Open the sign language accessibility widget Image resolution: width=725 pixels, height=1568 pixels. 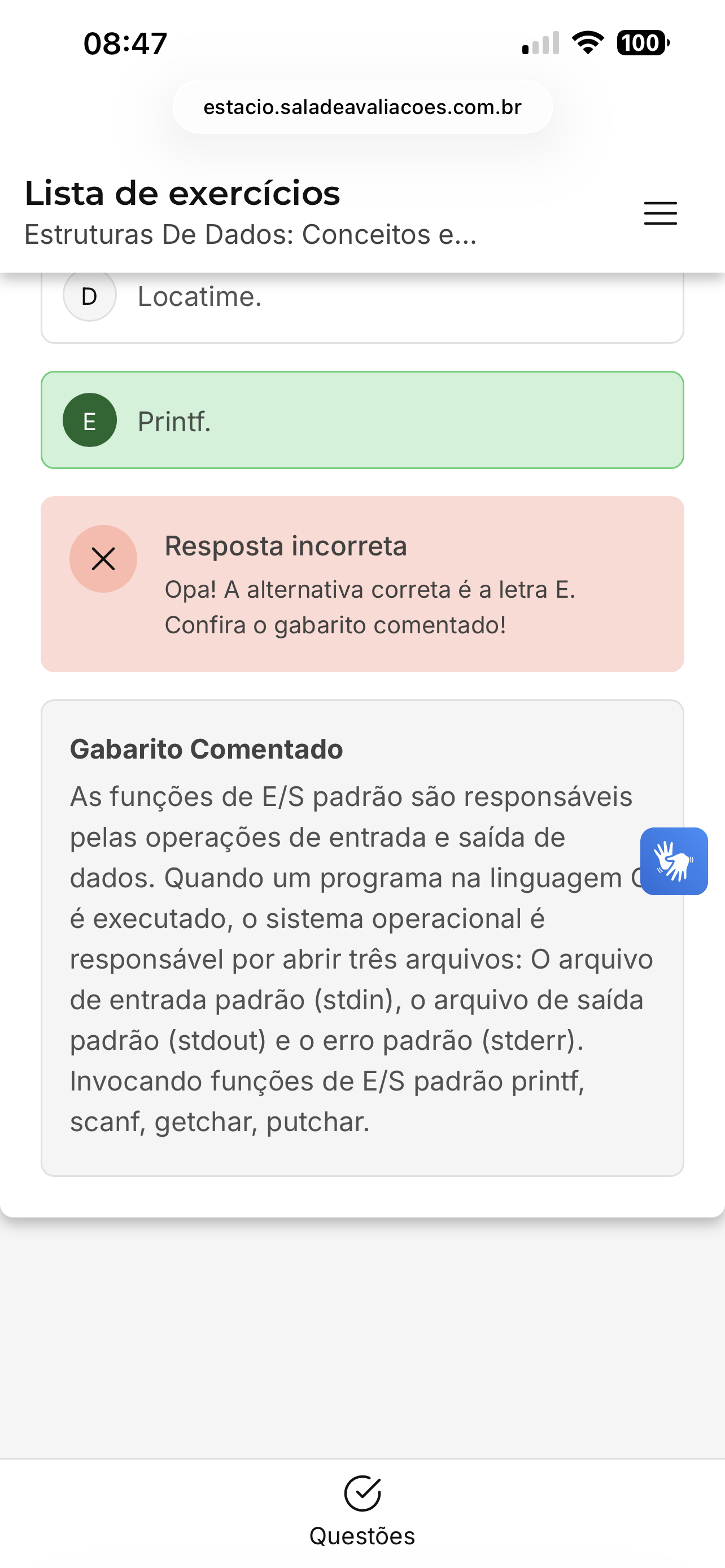[674, 861]
